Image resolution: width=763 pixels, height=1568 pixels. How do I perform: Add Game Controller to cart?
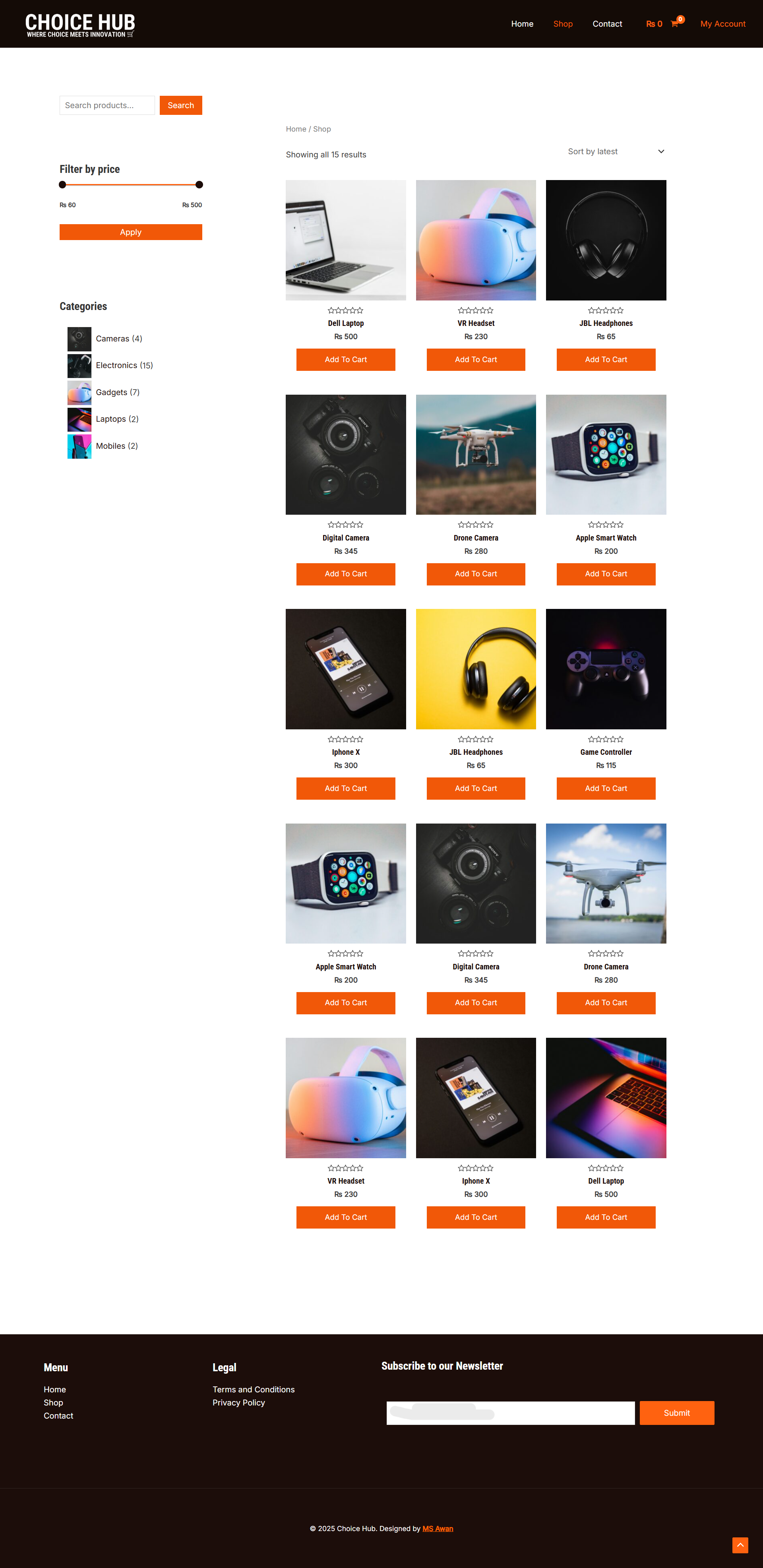pyautogui.click(x=605, y=788)
